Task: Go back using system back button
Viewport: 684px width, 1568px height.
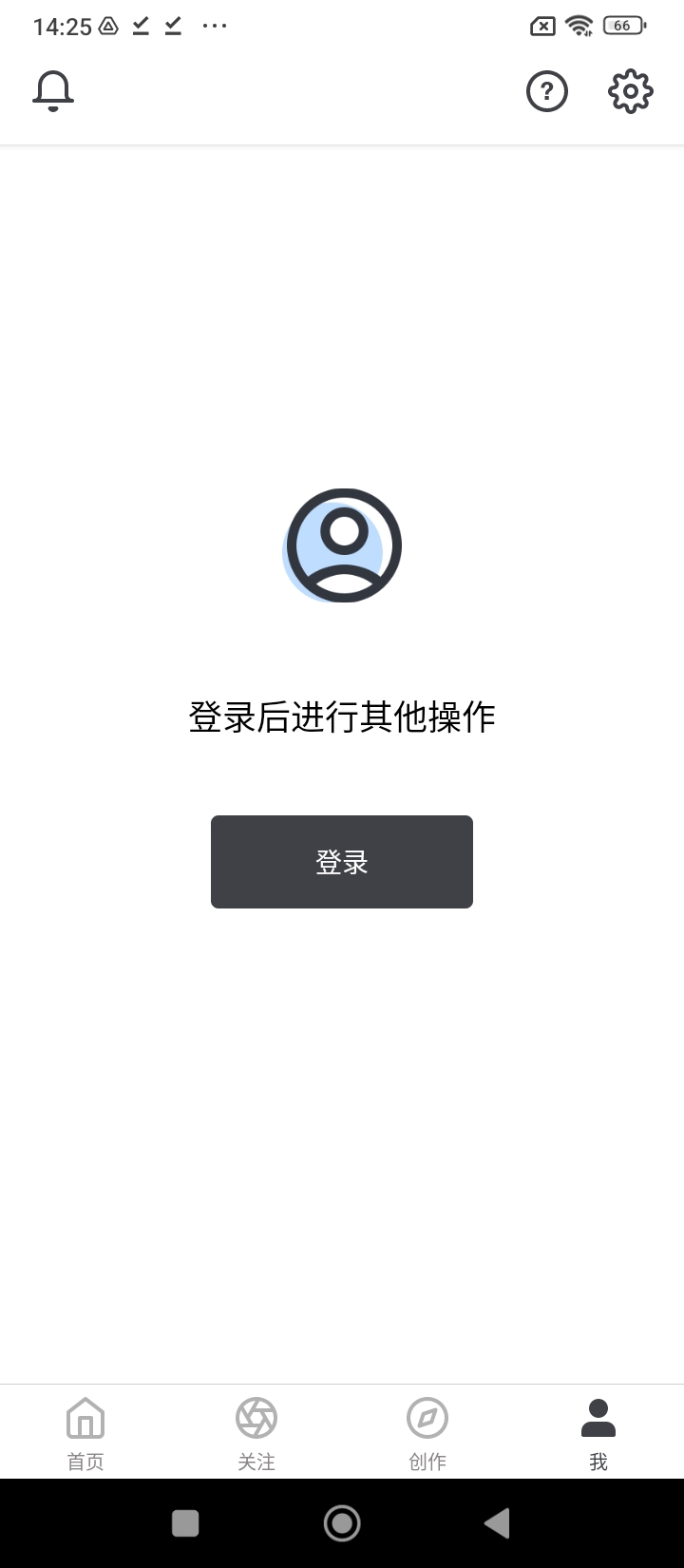Action: 497,1523
